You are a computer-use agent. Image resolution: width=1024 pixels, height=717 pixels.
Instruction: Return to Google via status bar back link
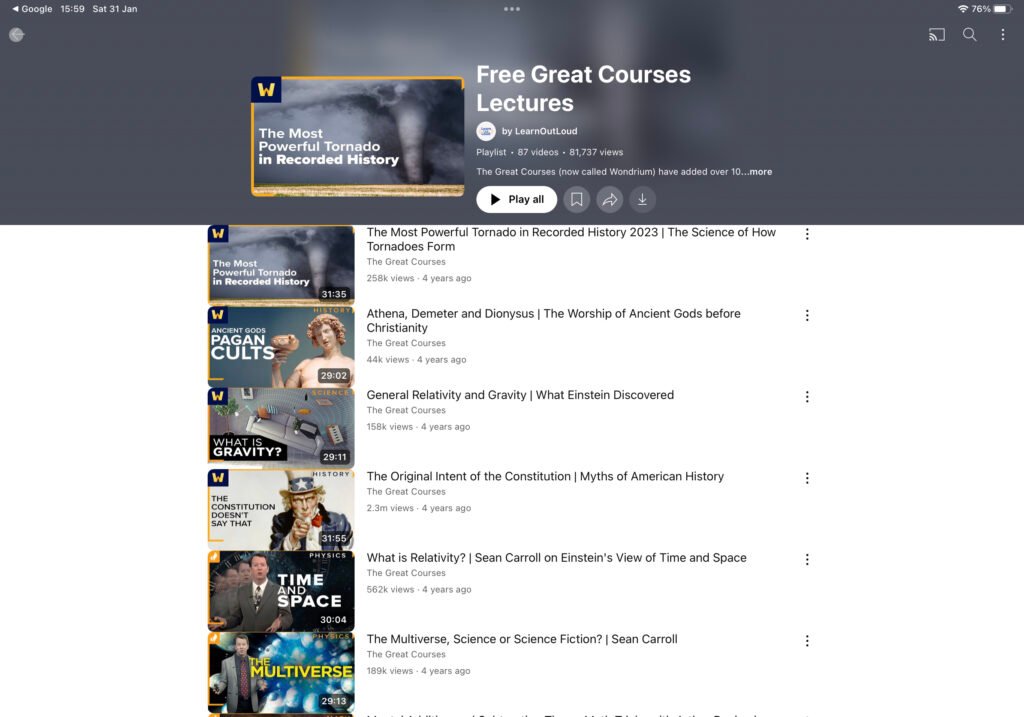click(32, 9)
